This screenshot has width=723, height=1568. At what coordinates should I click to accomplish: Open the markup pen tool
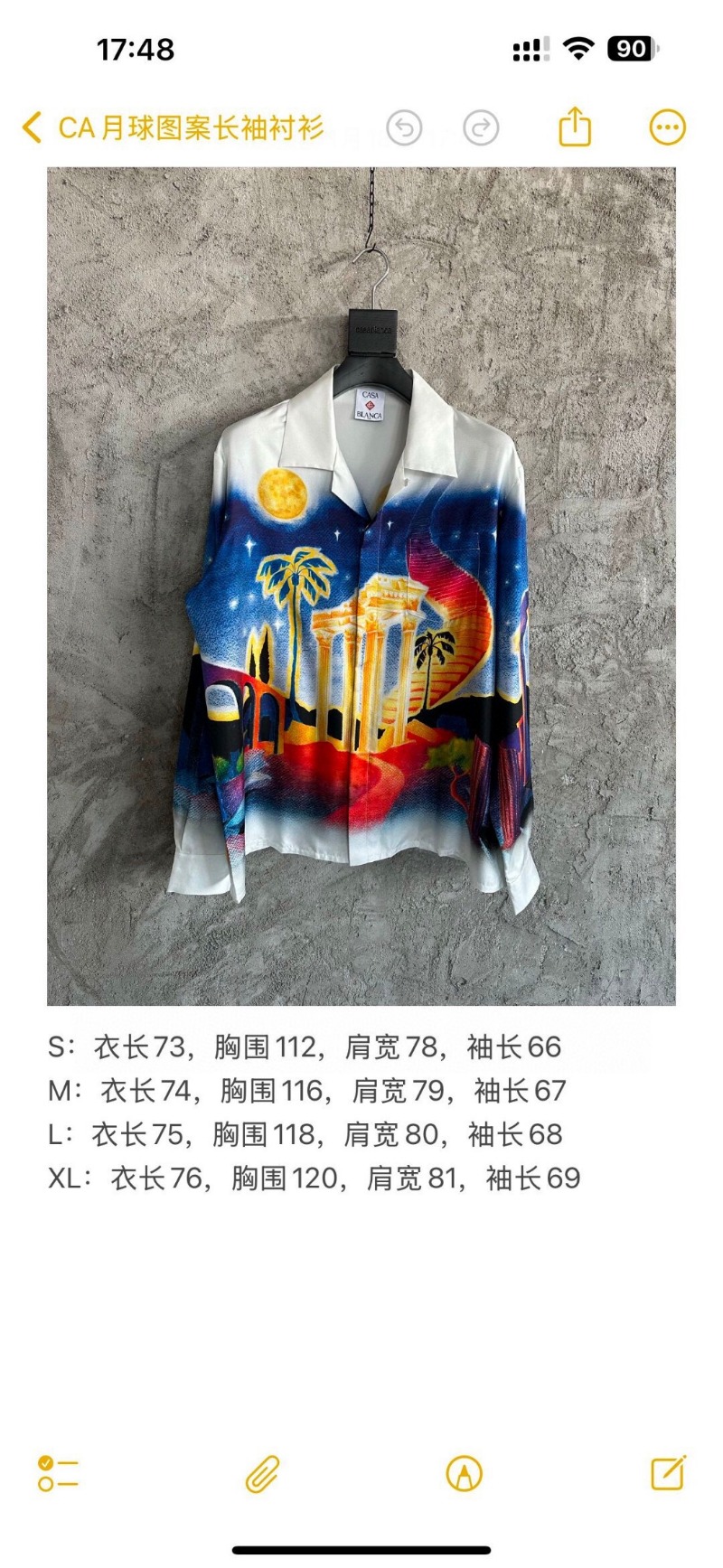(465, 1474)
